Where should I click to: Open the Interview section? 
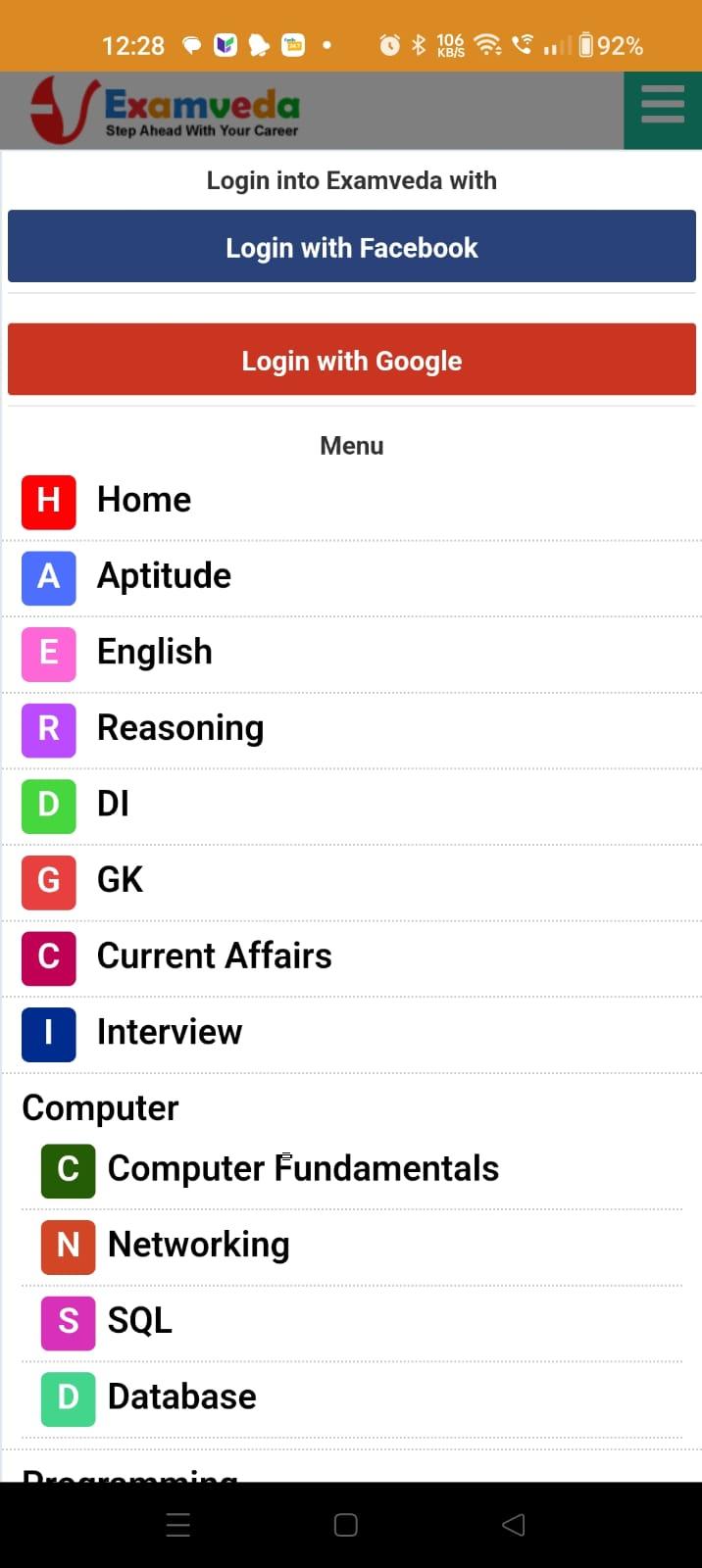coord(169,1032)
